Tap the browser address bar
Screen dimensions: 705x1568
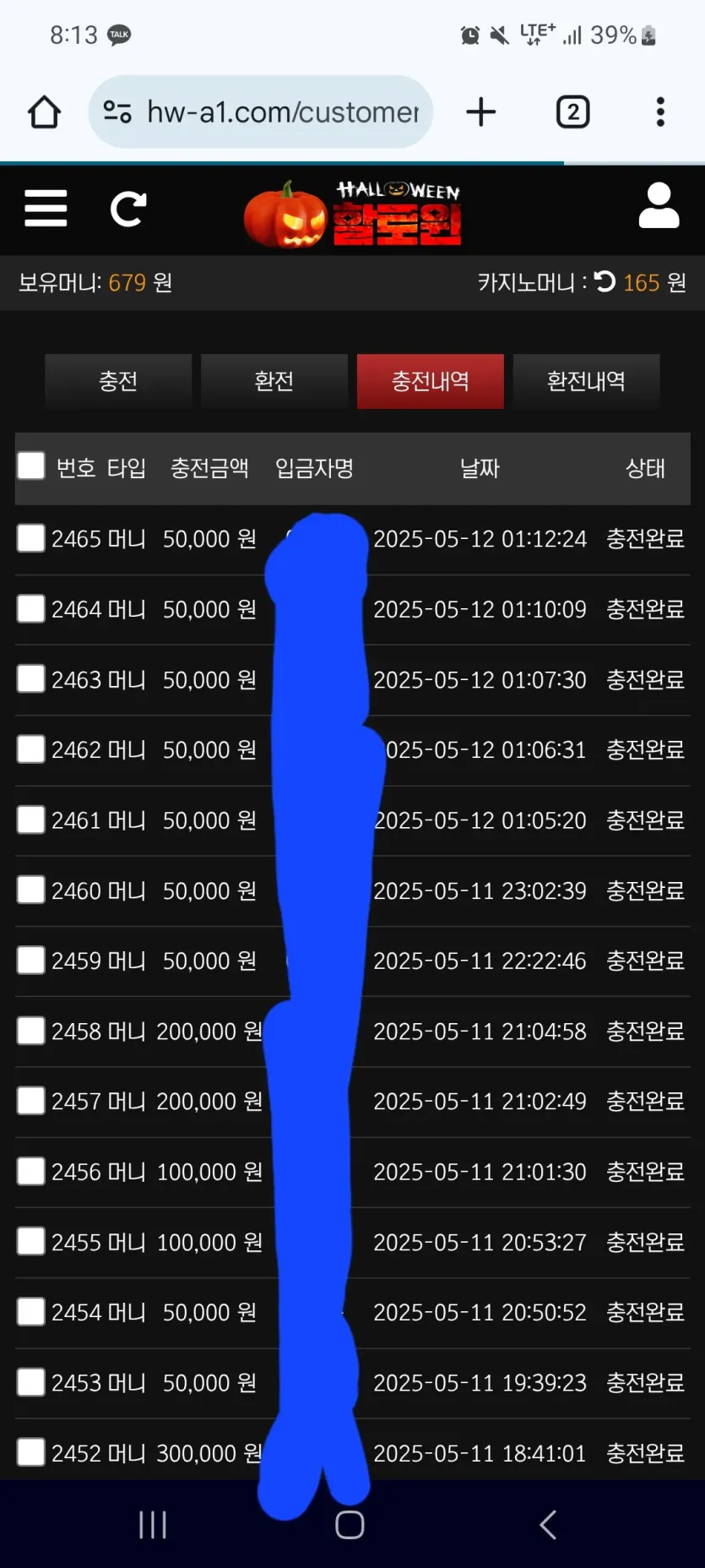coord(261,112)
